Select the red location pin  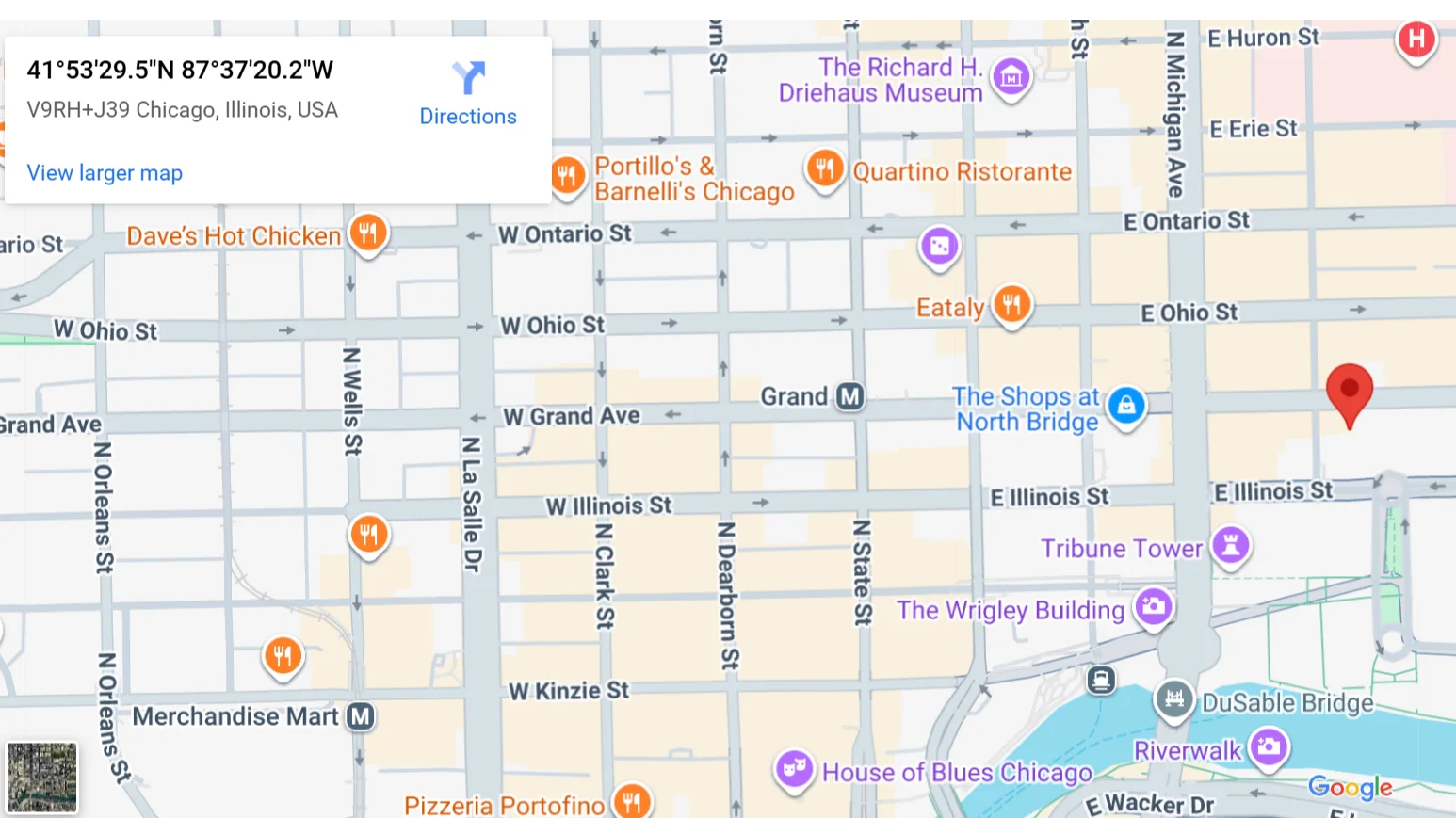click(1349, 392)
